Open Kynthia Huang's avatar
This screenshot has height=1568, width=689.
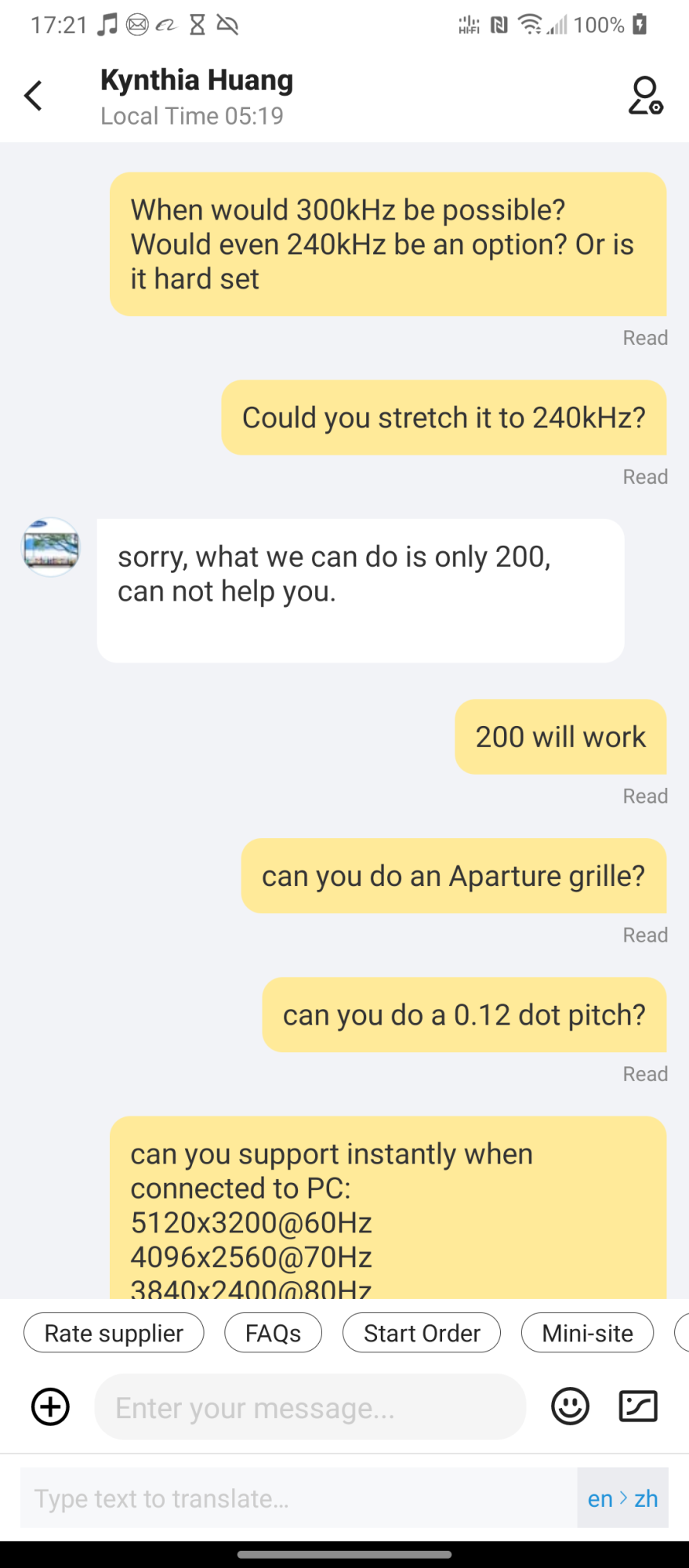pyautogui.click(x=50, y=547)
